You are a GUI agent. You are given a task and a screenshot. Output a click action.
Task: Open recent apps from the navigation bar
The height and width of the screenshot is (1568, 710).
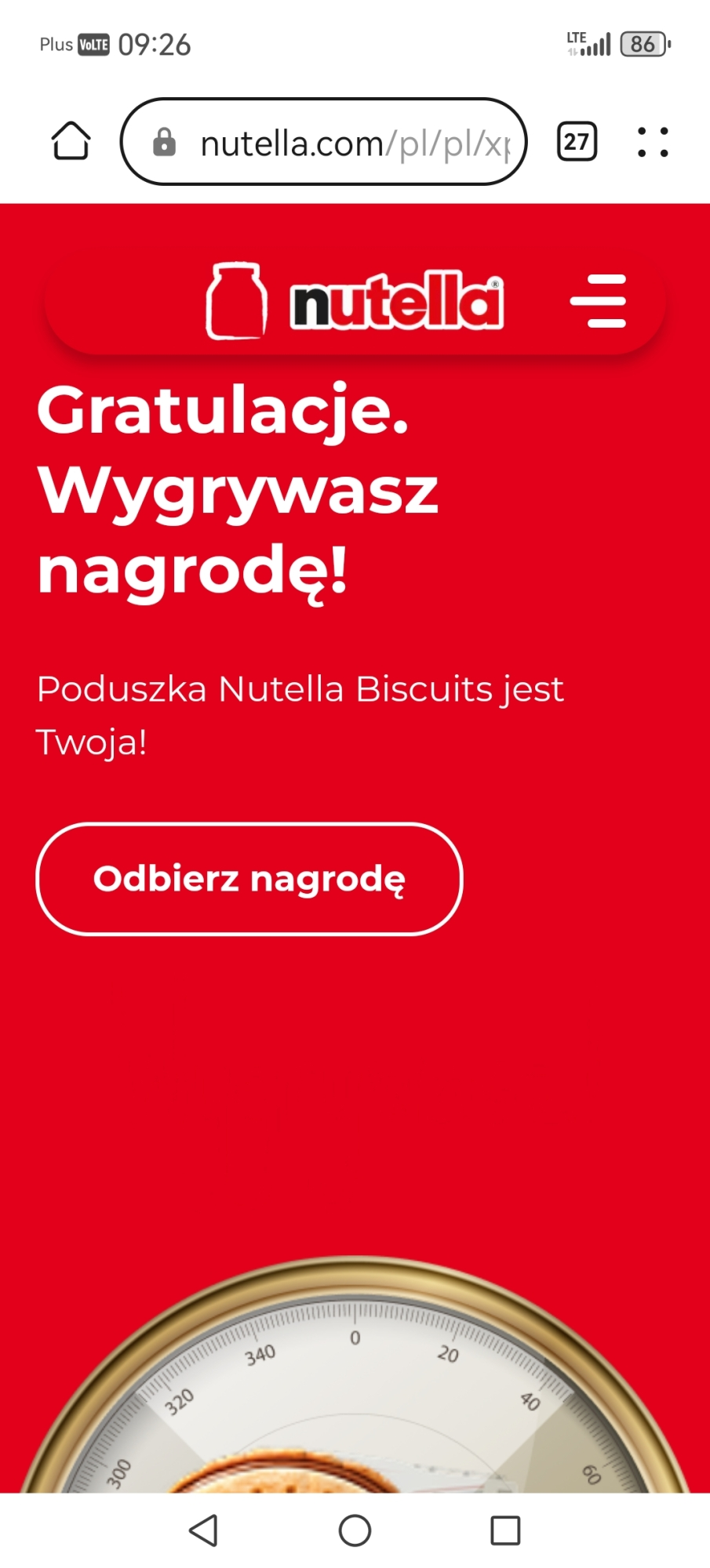click(505, 1530)
